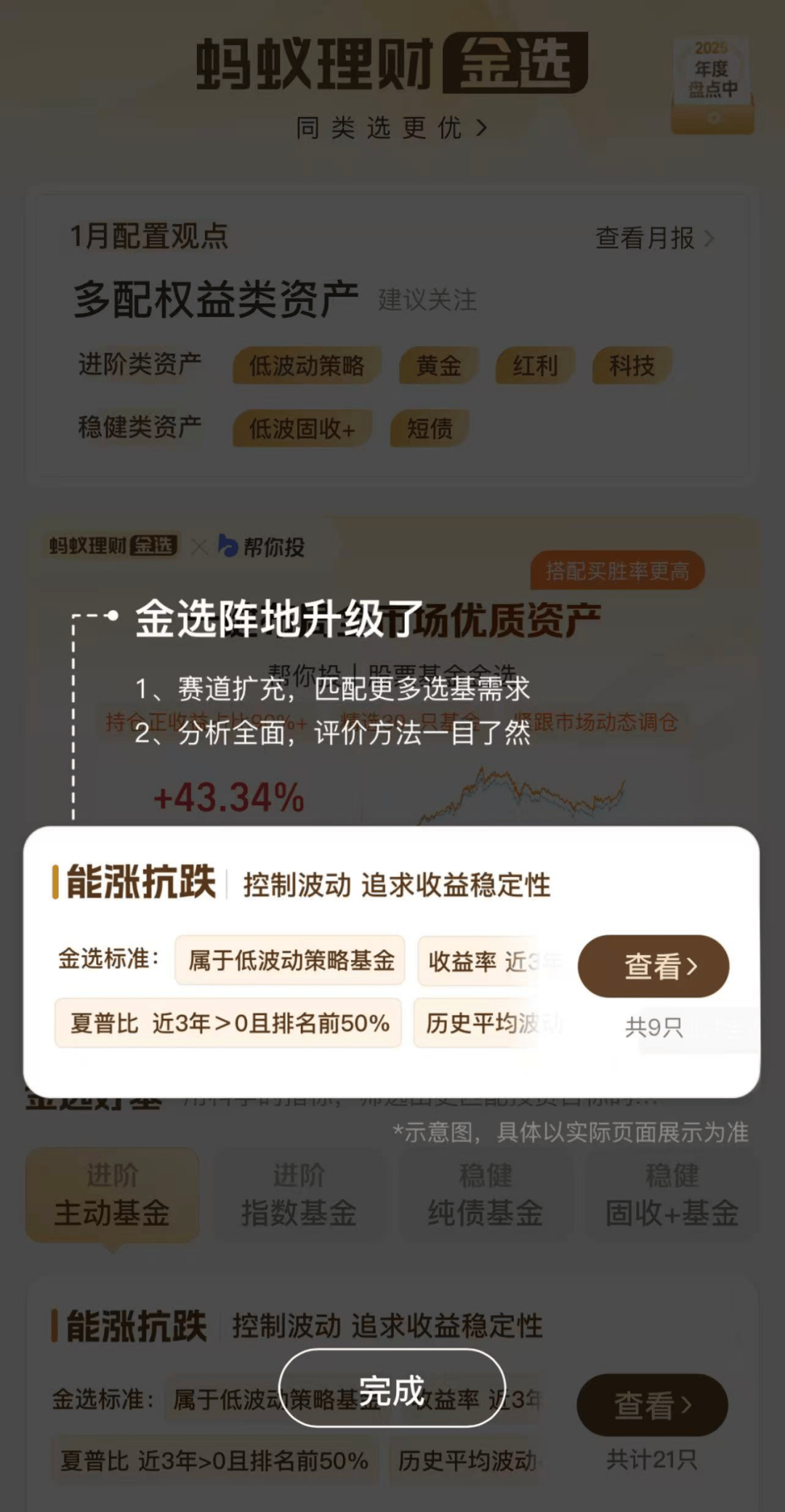This screenshot has height=1512, width=785.
Task: Expand 同类选更优 below the title
Action: pyautogui.click(x=389, y=127)
